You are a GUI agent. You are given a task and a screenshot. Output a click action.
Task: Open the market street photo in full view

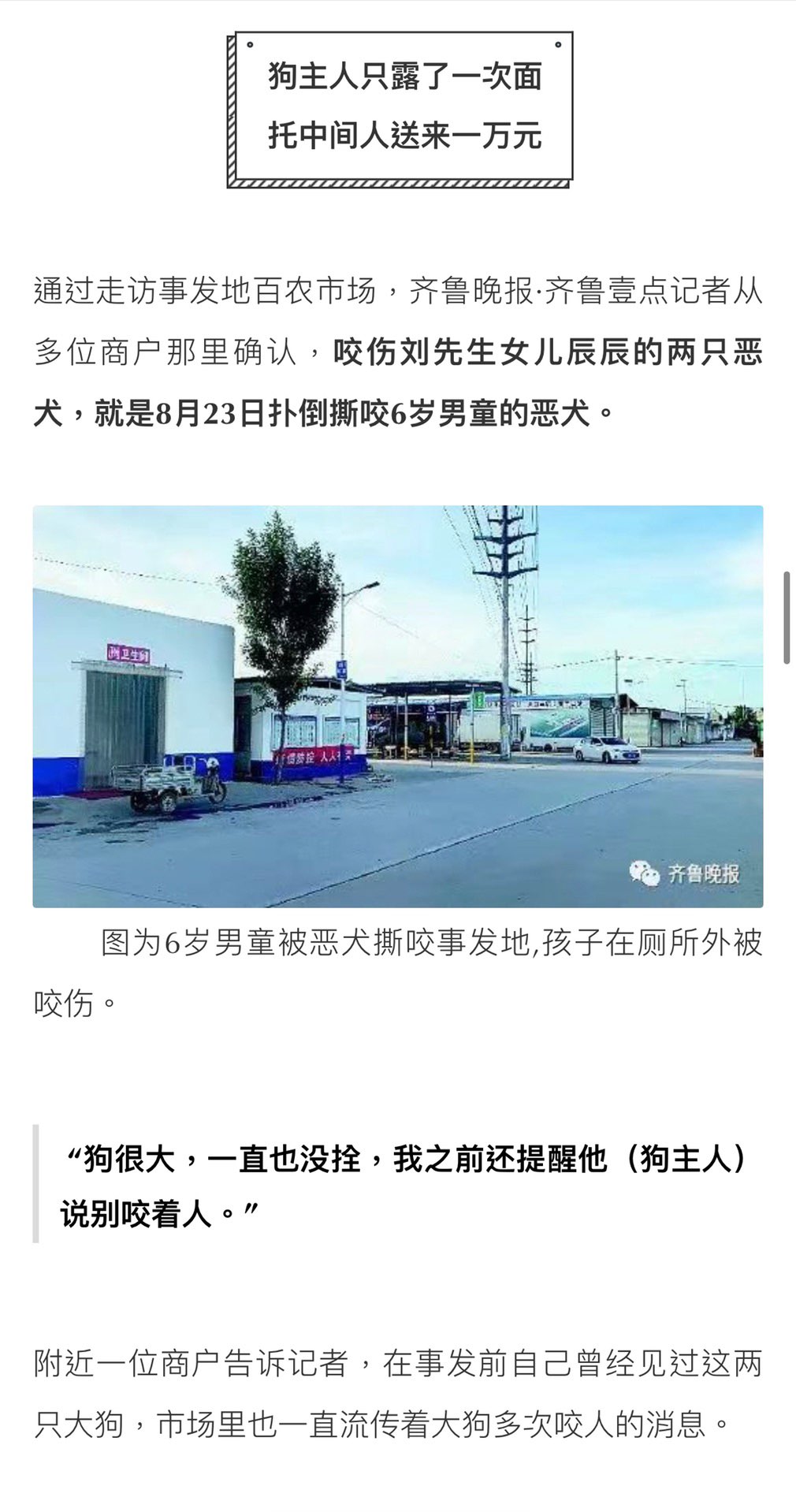pos(397,706)
